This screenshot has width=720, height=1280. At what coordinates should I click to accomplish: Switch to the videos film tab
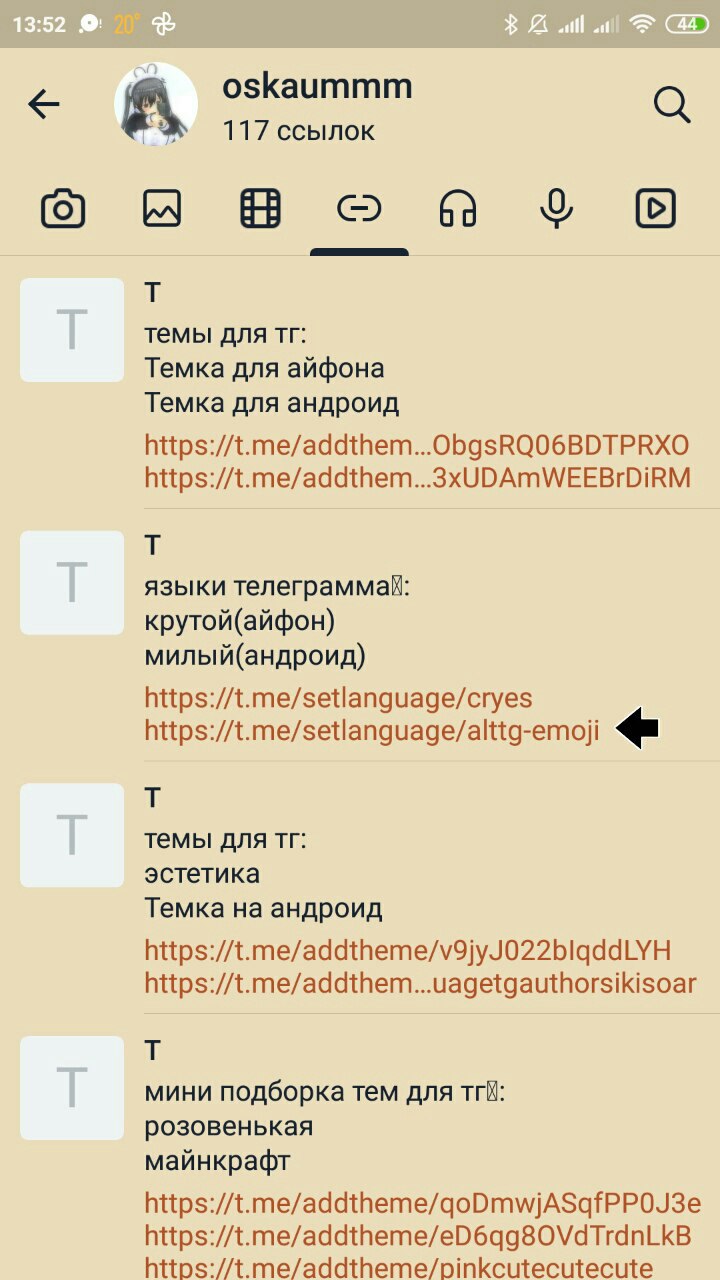point(260,209)
